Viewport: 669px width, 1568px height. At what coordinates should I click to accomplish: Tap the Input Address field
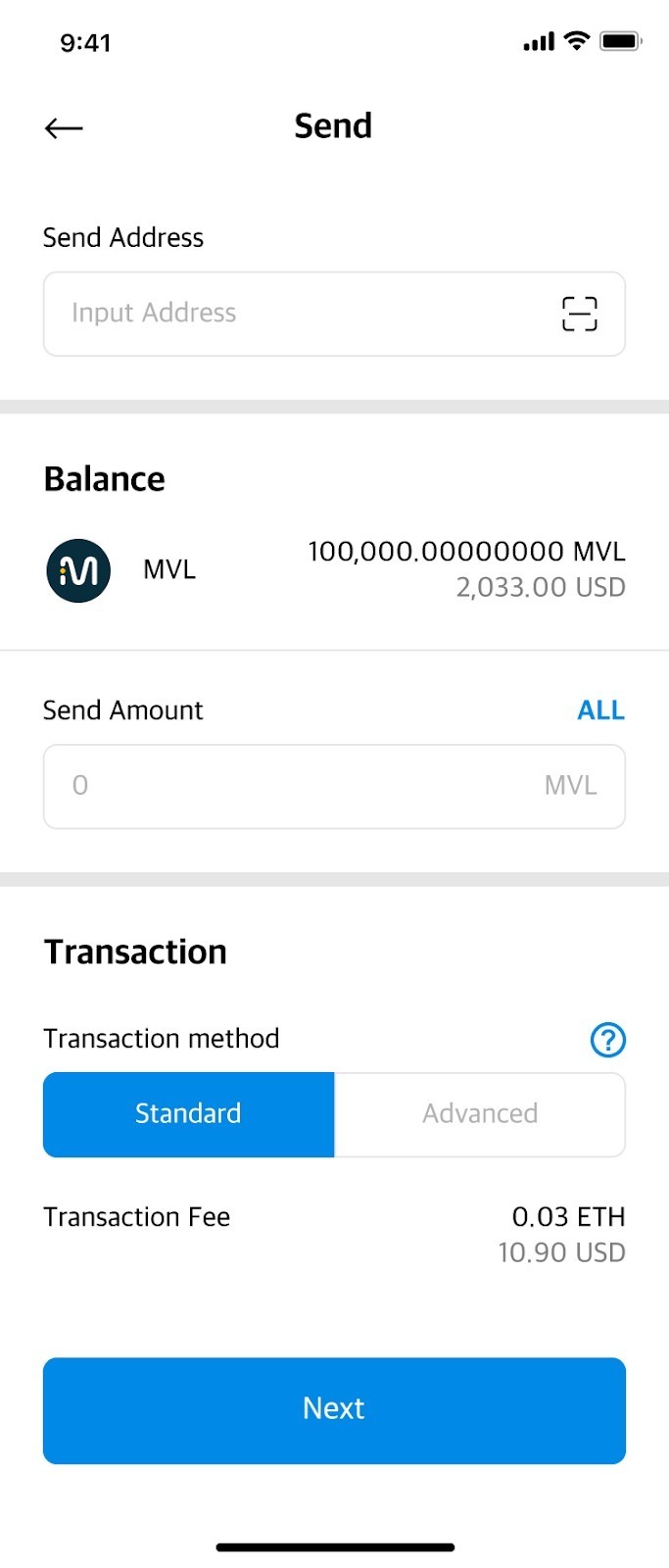pyautogui.click(x=294, y=314)
